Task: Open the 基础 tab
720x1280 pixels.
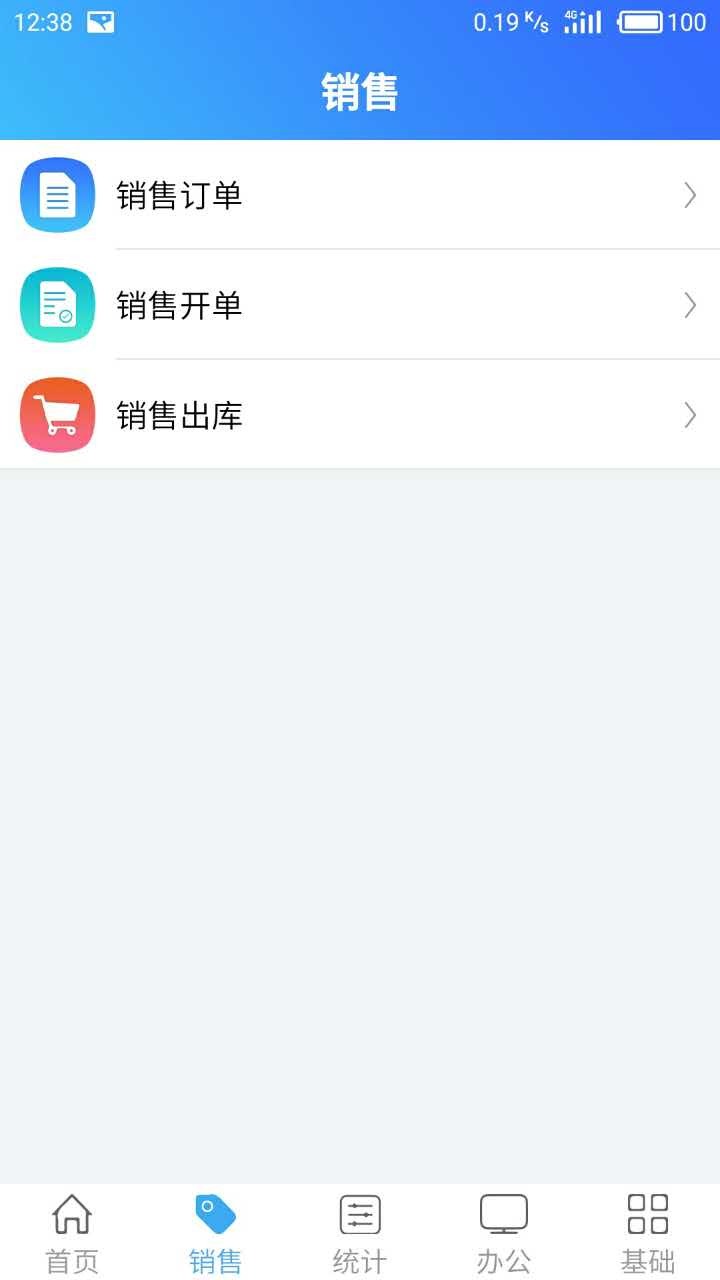Action: 648,1233
